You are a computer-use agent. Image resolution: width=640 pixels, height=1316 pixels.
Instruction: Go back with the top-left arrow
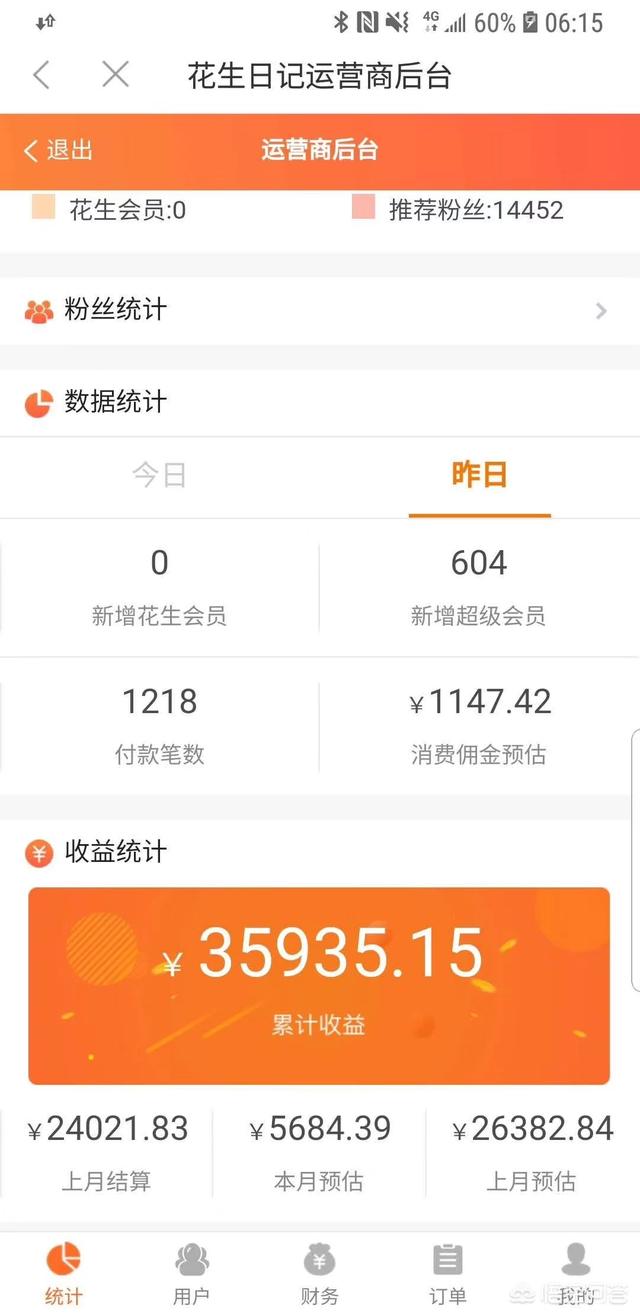[x=41, y=75]
